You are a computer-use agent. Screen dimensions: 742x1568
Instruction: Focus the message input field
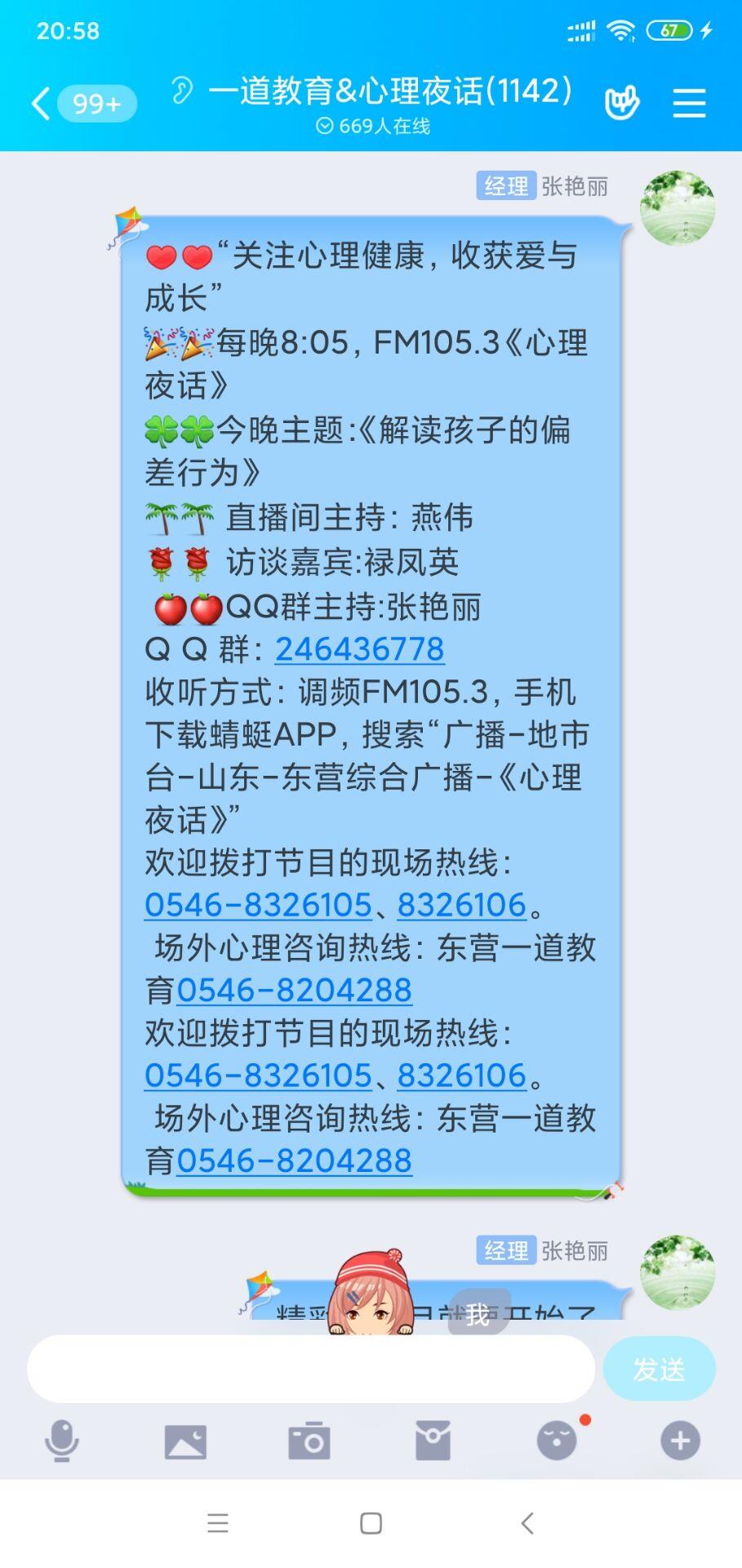[x=310, y=1369]
